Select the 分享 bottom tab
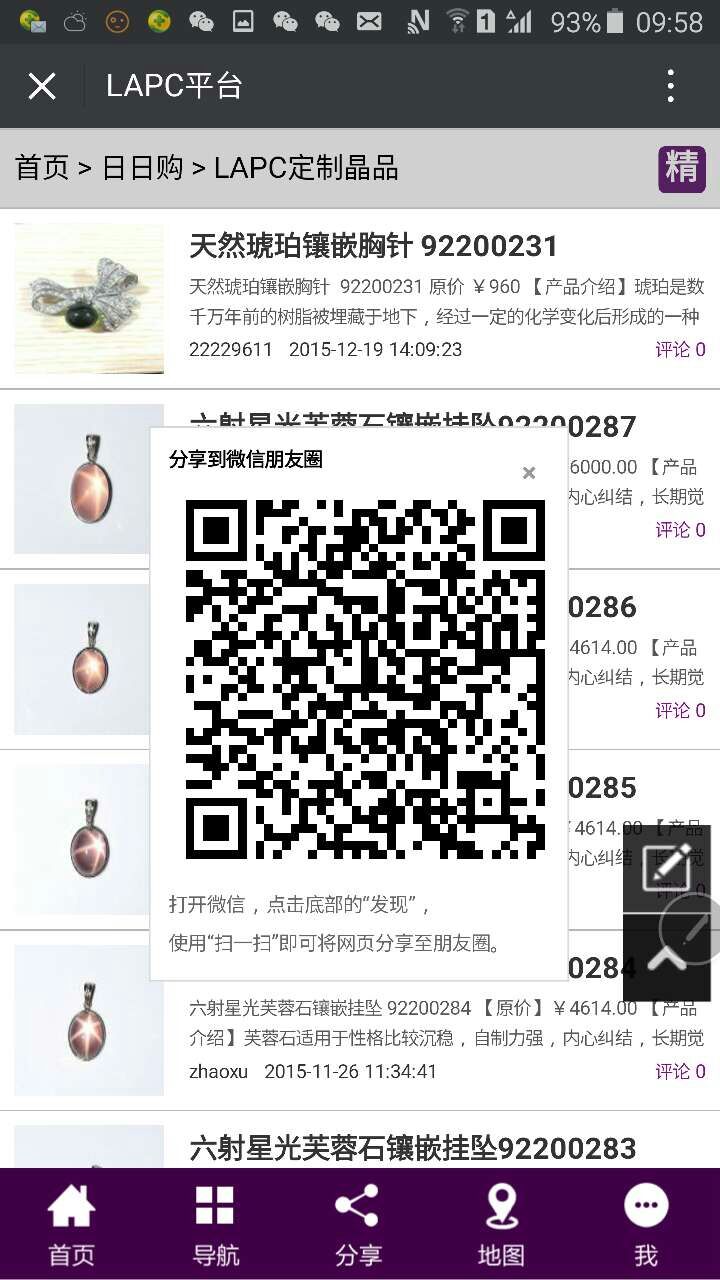The image size is (720, 1280). click(358, 1224)
